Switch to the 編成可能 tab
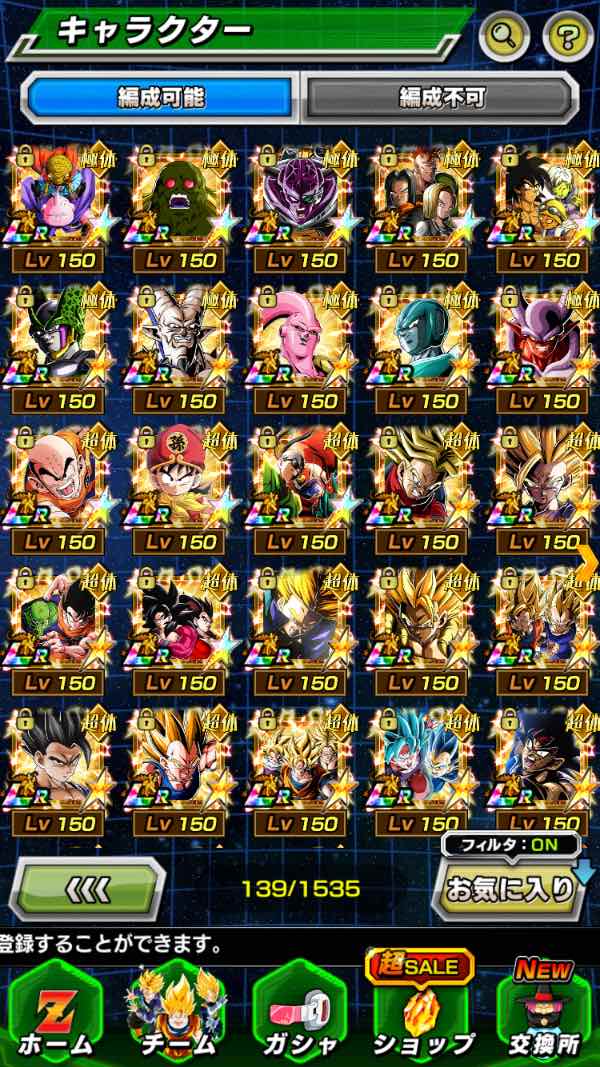This screenshot has width=600, height=1067. (161, 98)
